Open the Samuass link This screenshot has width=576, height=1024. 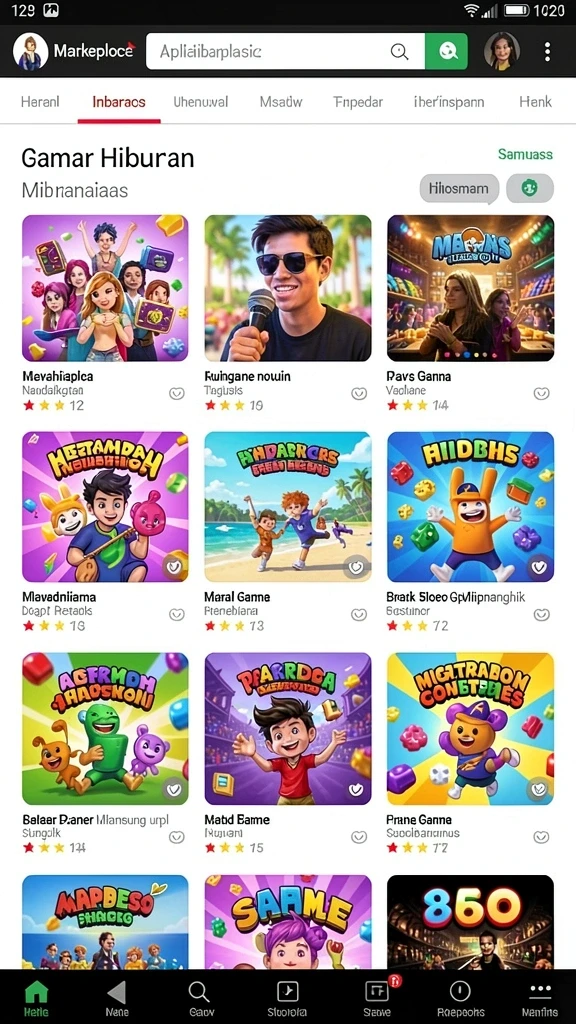[x=525, y=155]
